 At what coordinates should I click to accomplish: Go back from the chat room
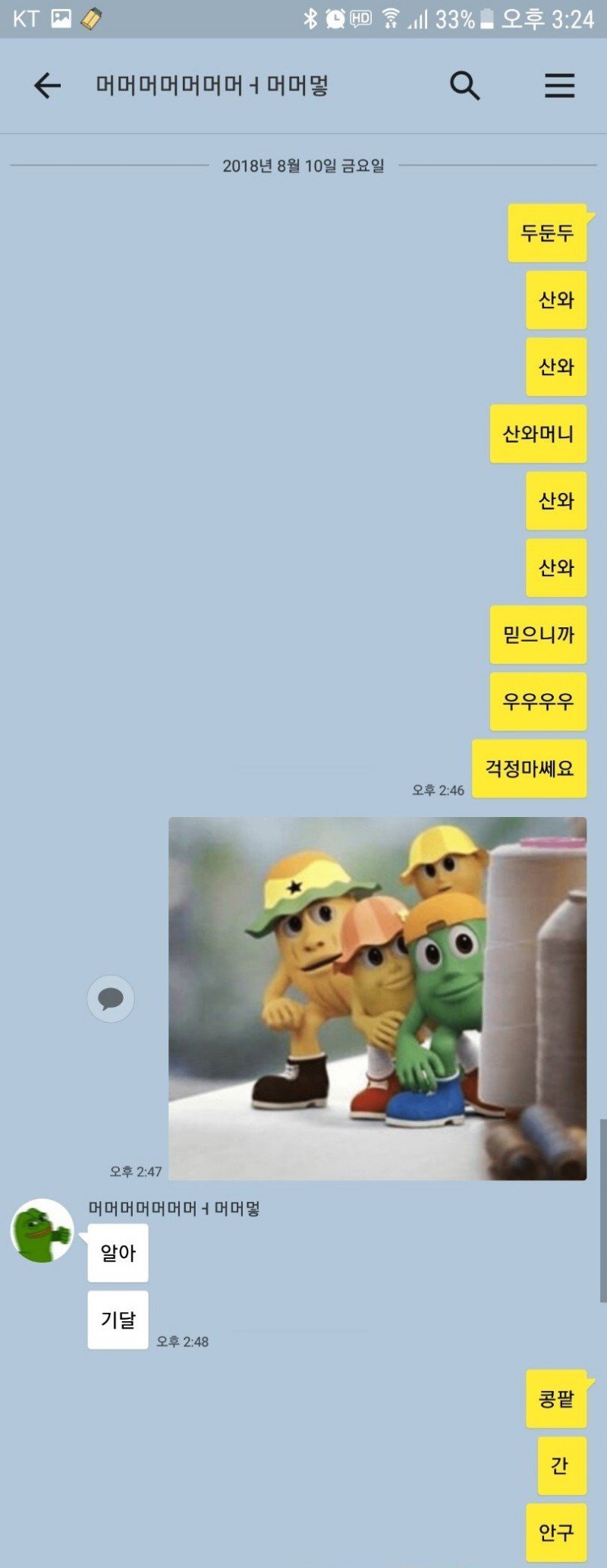(x=47, y=86)
